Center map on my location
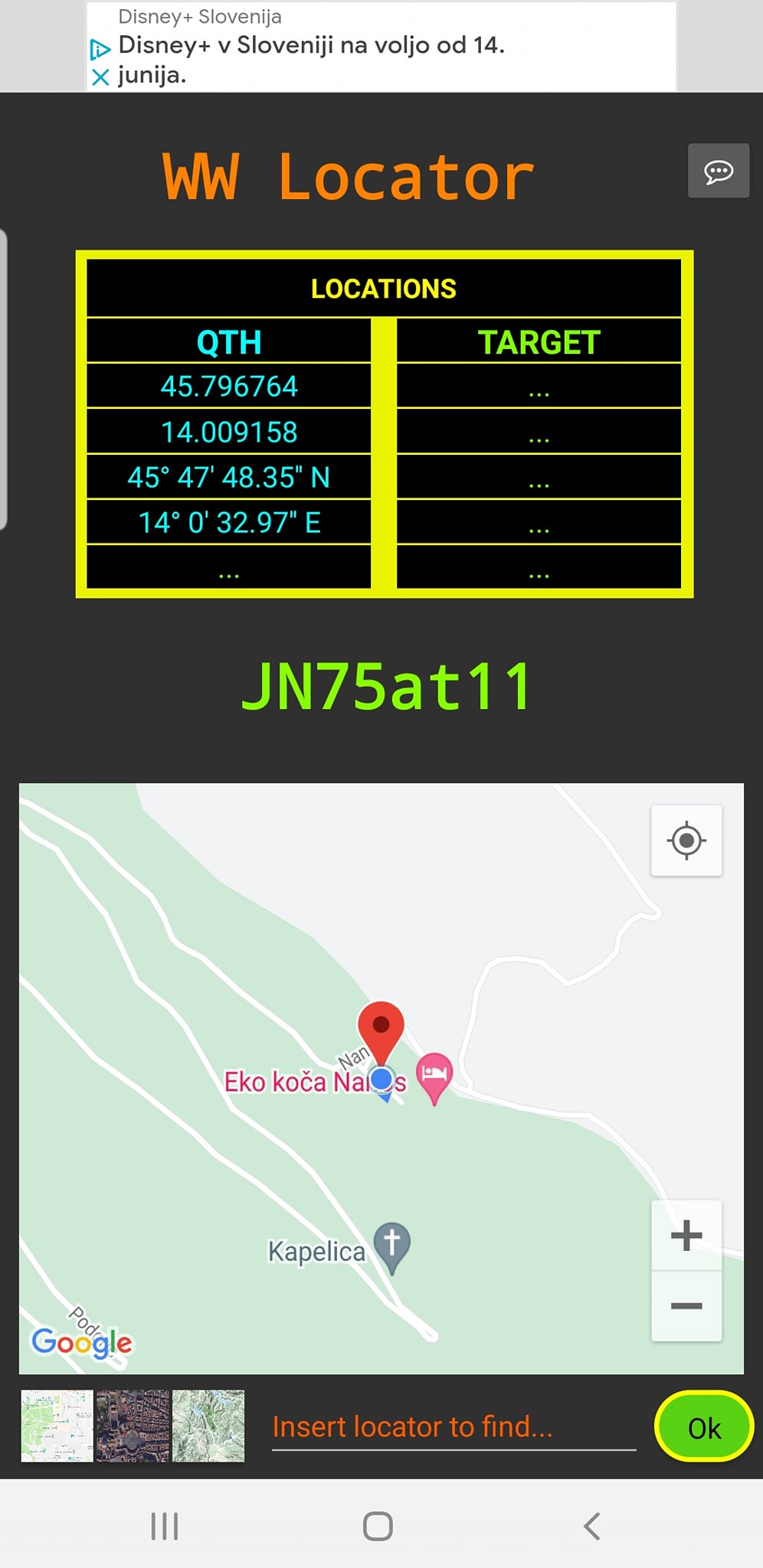763x1568 pixels. (686, 840)
